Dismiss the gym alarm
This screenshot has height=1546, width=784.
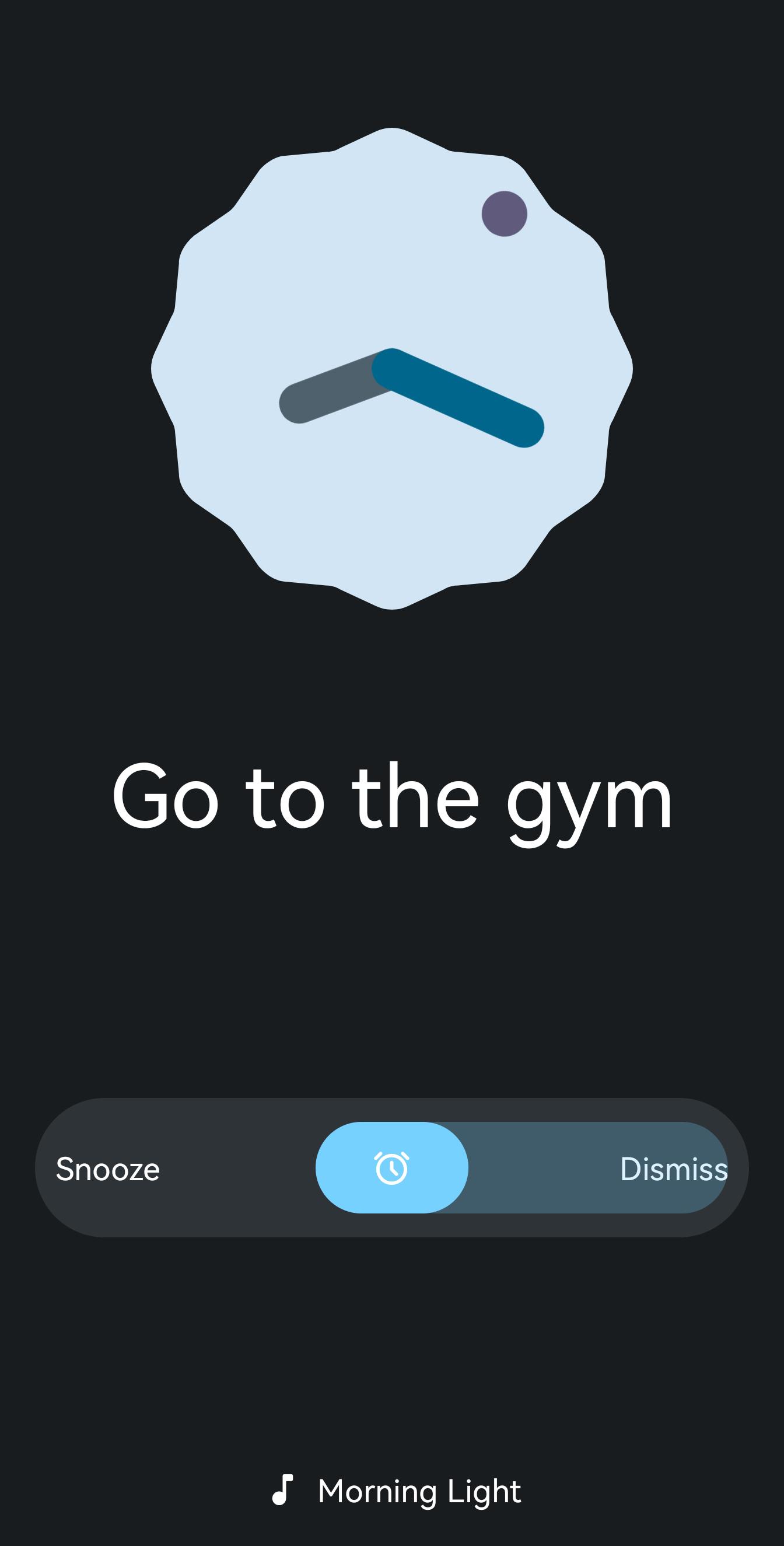coord(673,1169)
